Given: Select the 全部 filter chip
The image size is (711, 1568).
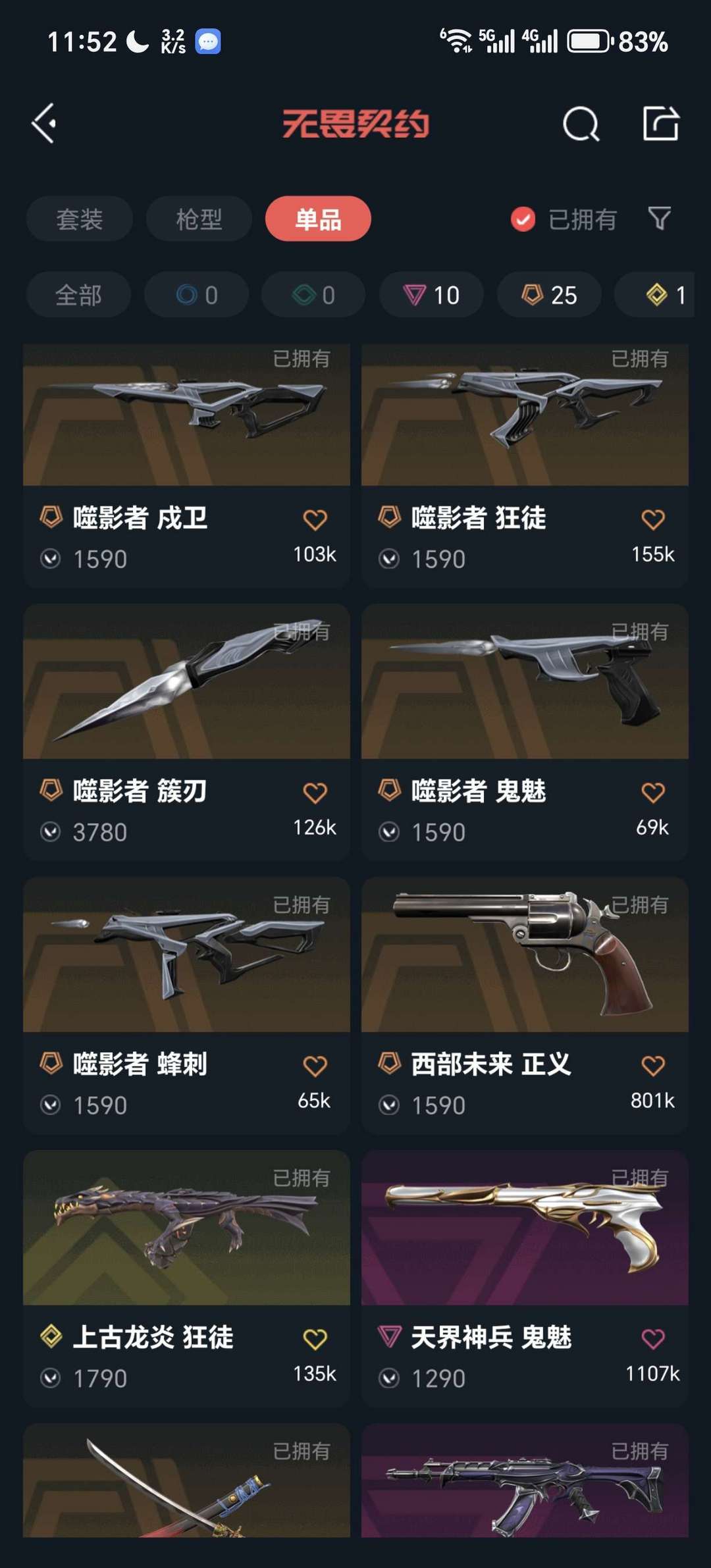Looking at the screenshot, I should tap(79, 294).
